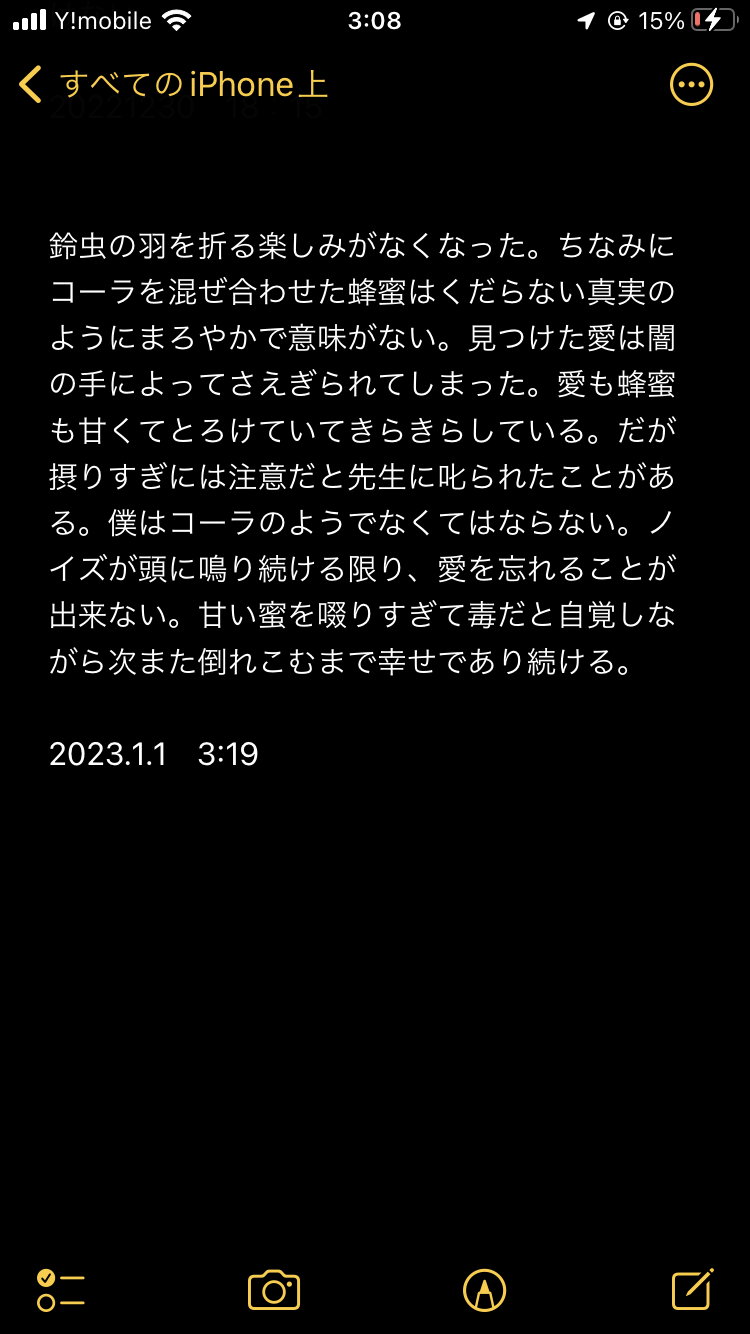The image size is (750, 1334).
Task: Go back to すべてのiPhone上 folder
Action: (x=172, y=85)
